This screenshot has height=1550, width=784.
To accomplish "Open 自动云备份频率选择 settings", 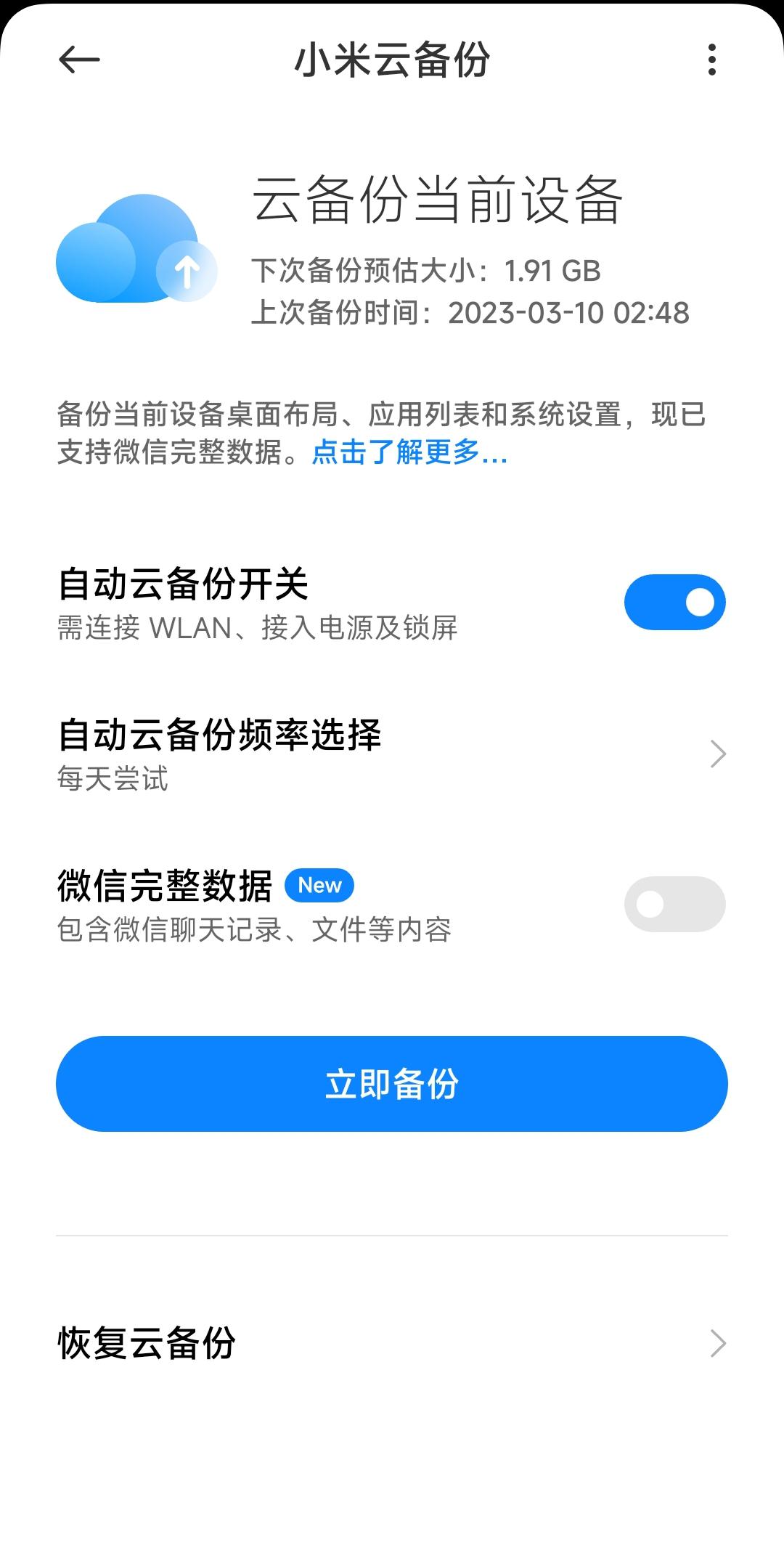I will [x=392, y=754].
